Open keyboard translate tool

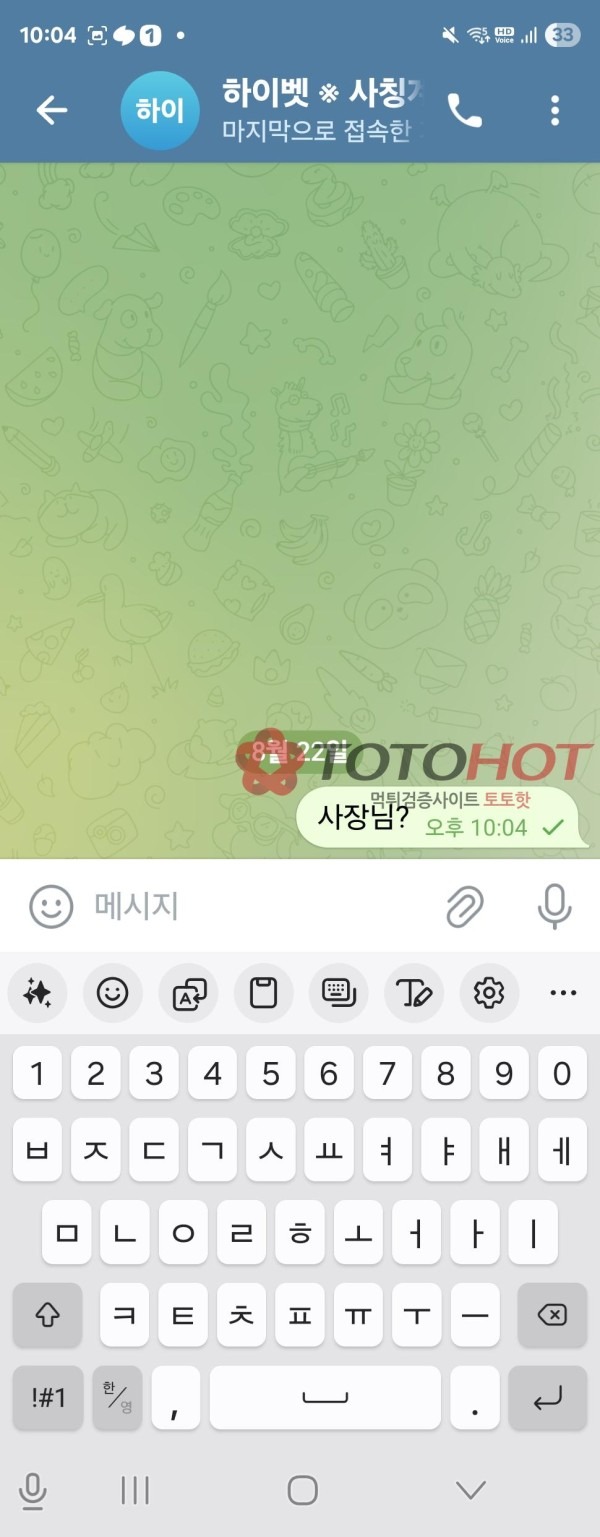click(189, 993)
